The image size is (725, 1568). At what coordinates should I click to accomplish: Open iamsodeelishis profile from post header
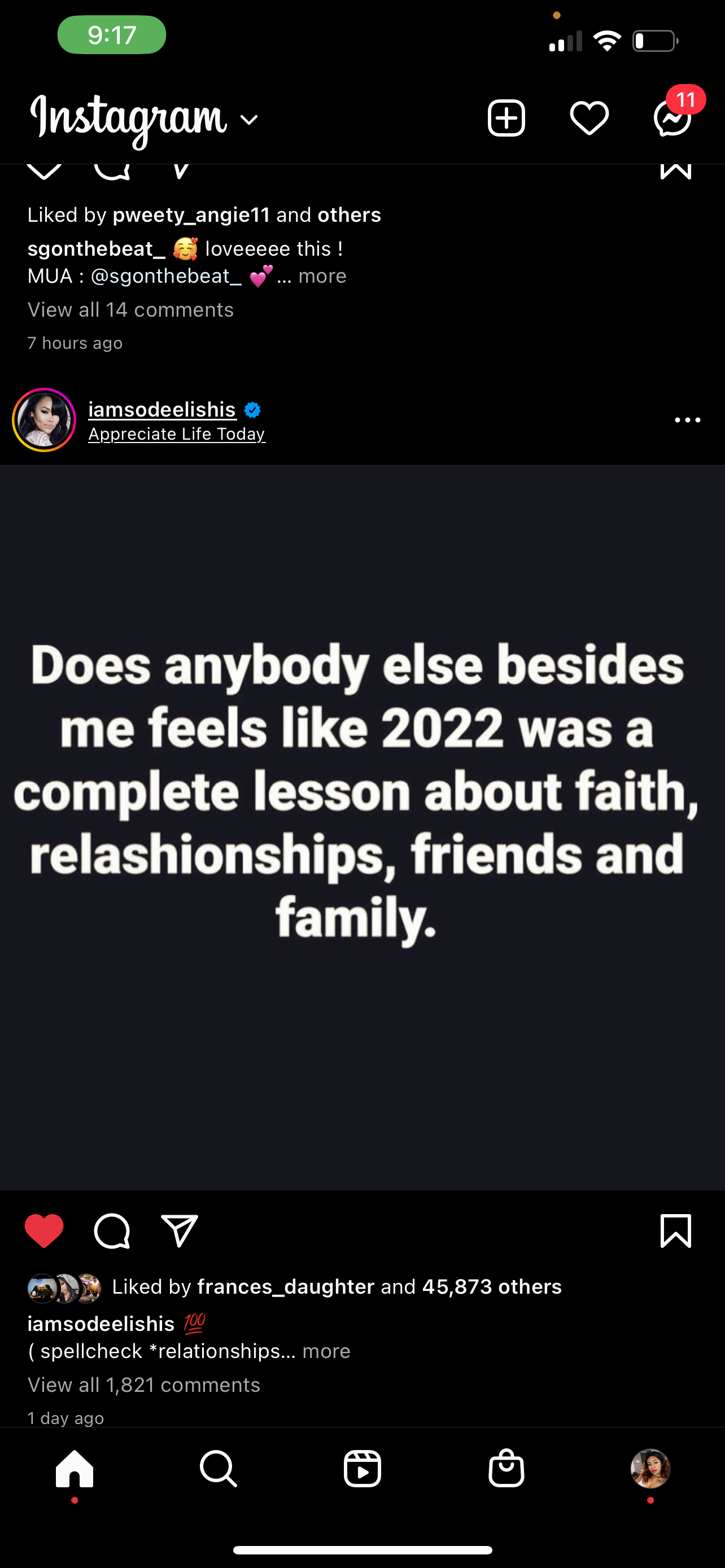(162, 410)
